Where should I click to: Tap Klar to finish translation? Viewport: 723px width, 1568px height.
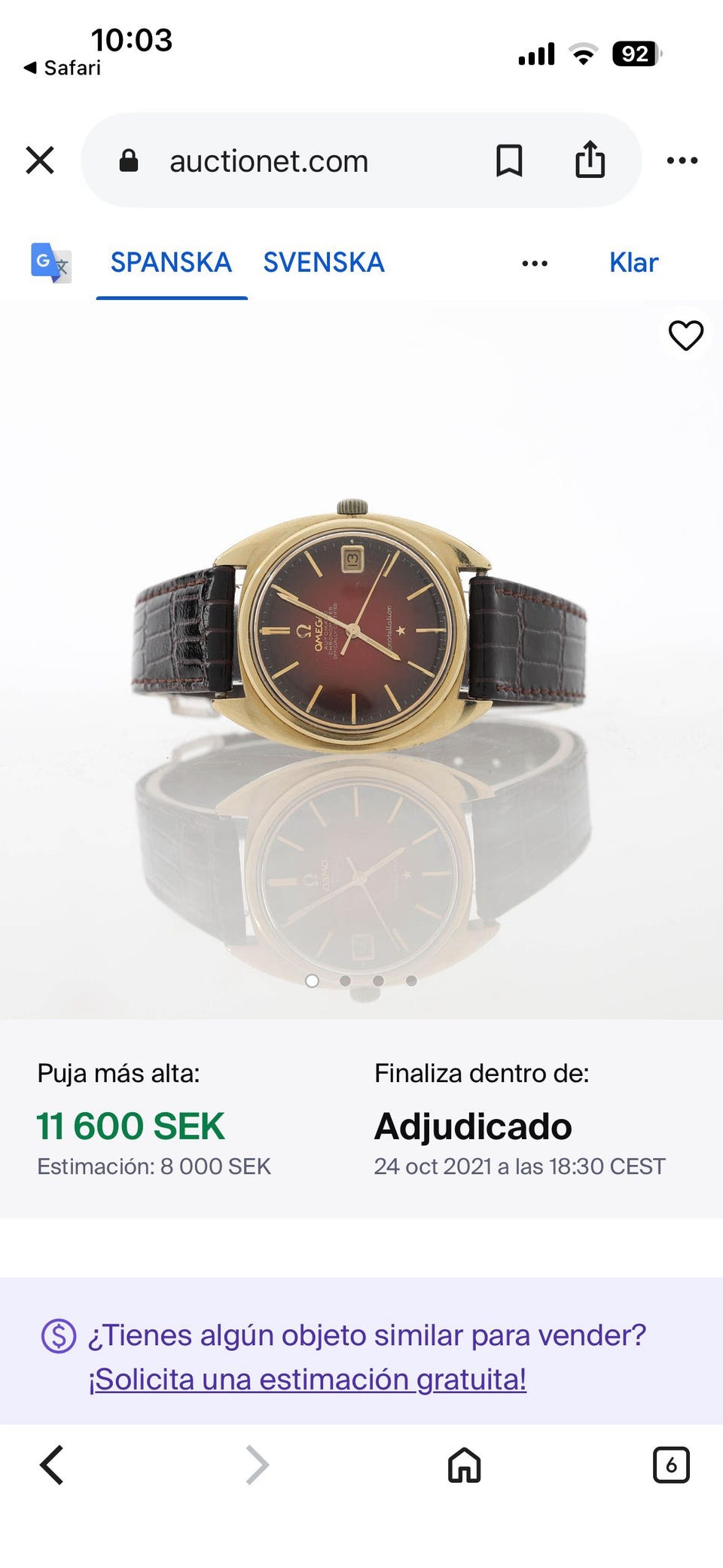pyautogui.click(x=633, y=262)
